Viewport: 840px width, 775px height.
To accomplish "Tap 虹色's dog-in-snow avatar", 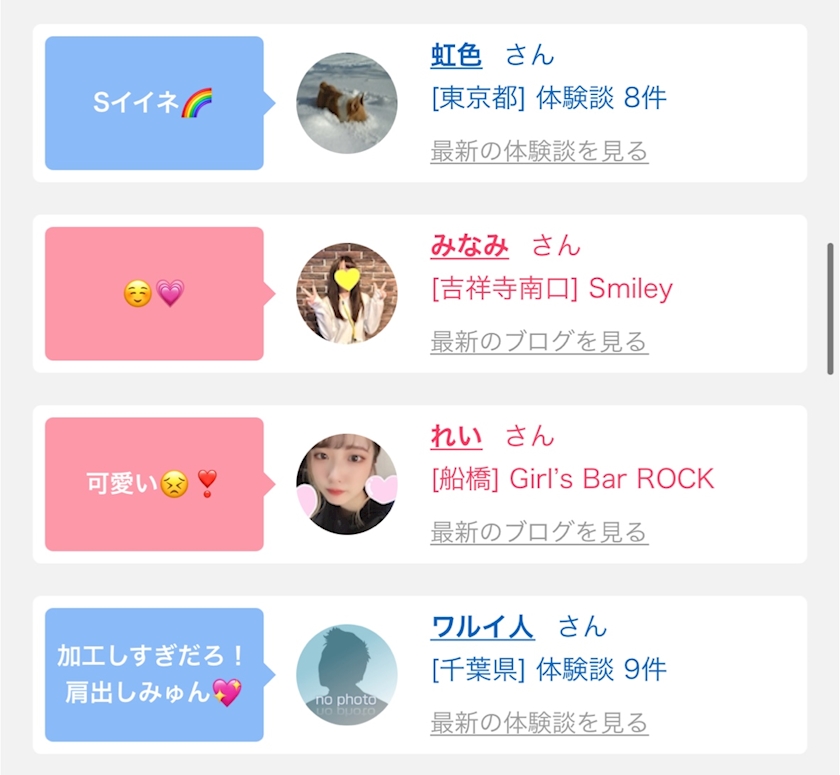I will pyautogui.click(x=347, y=103).
